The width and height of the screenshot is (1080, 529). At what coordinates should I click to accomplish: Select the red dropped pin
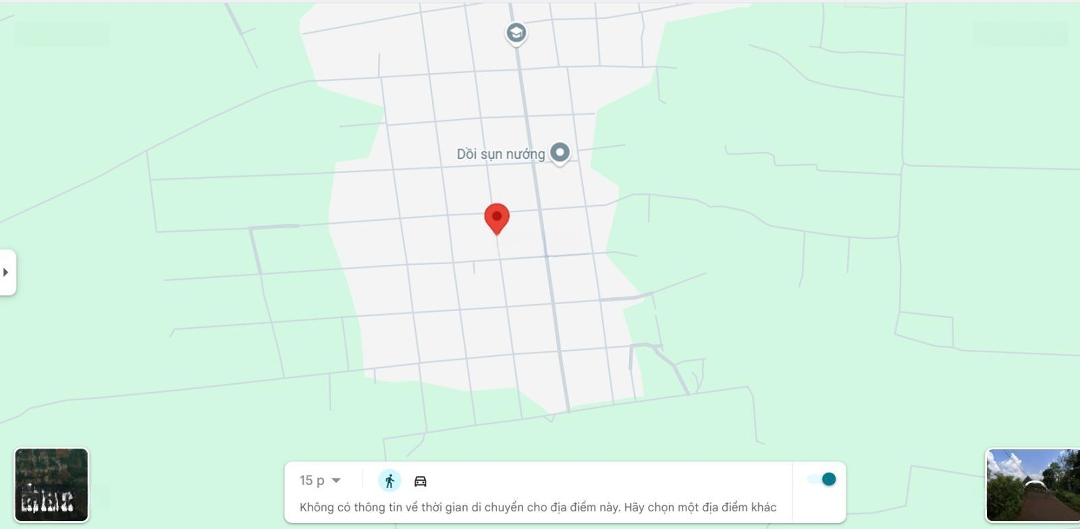[497, 217]
